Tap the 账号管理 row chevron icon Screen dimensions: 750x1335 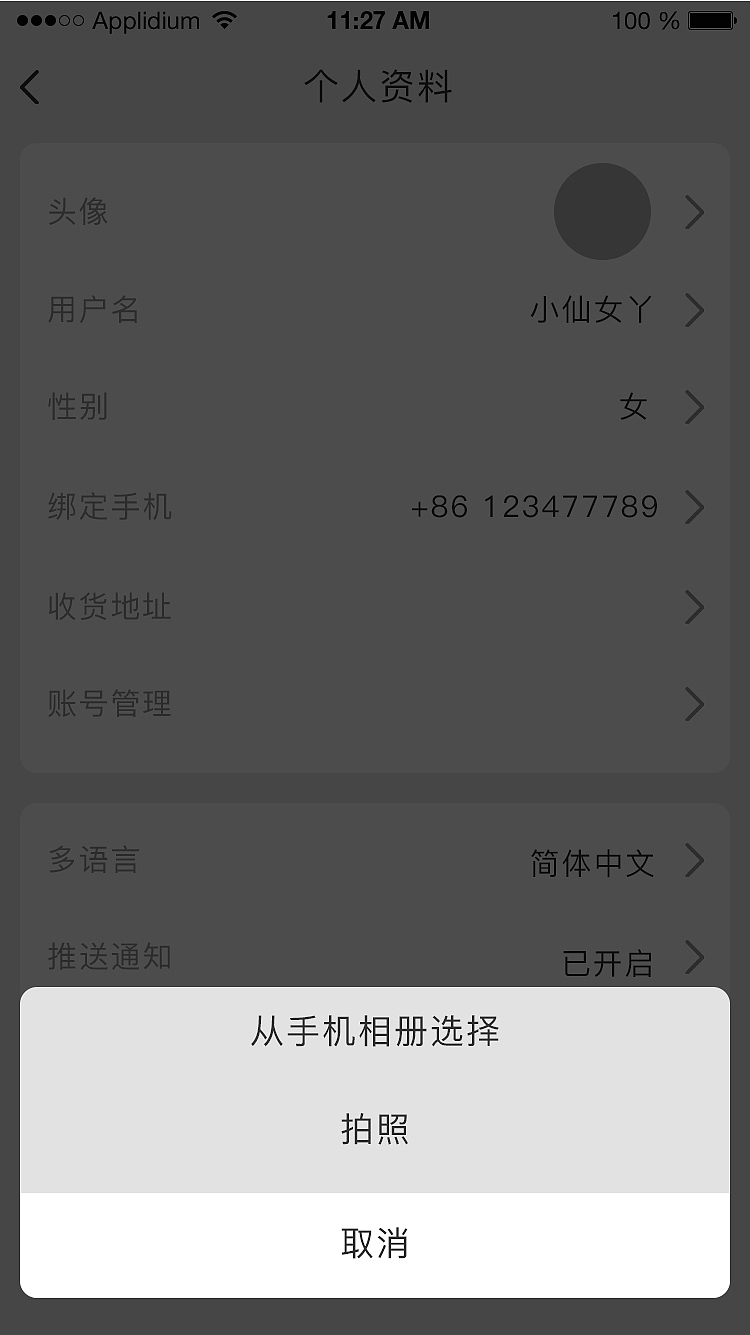694,704
